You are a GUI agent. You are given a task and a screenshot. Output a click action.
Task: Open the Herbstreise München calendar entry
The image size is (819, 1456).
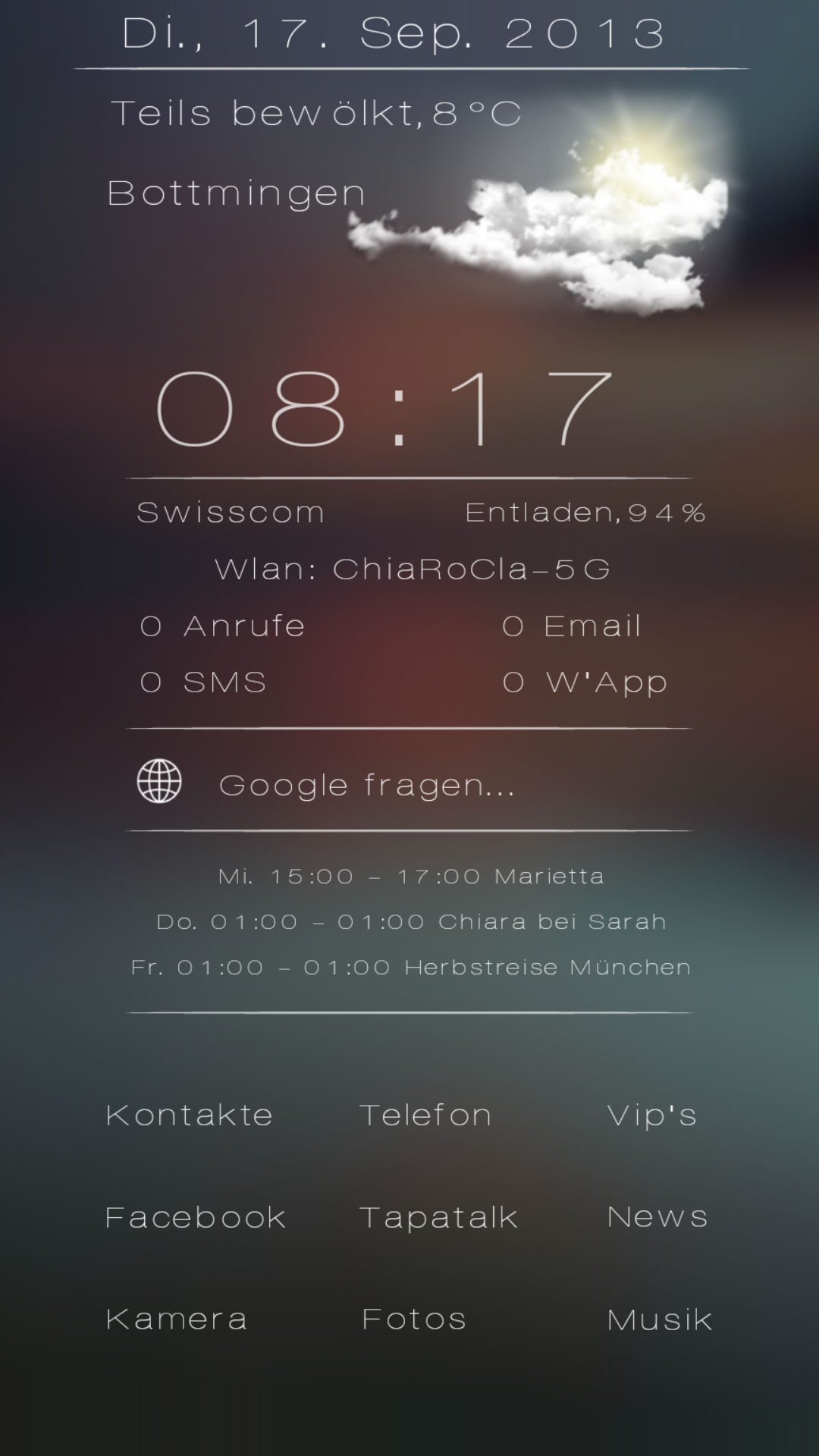[x=411, y=968]
